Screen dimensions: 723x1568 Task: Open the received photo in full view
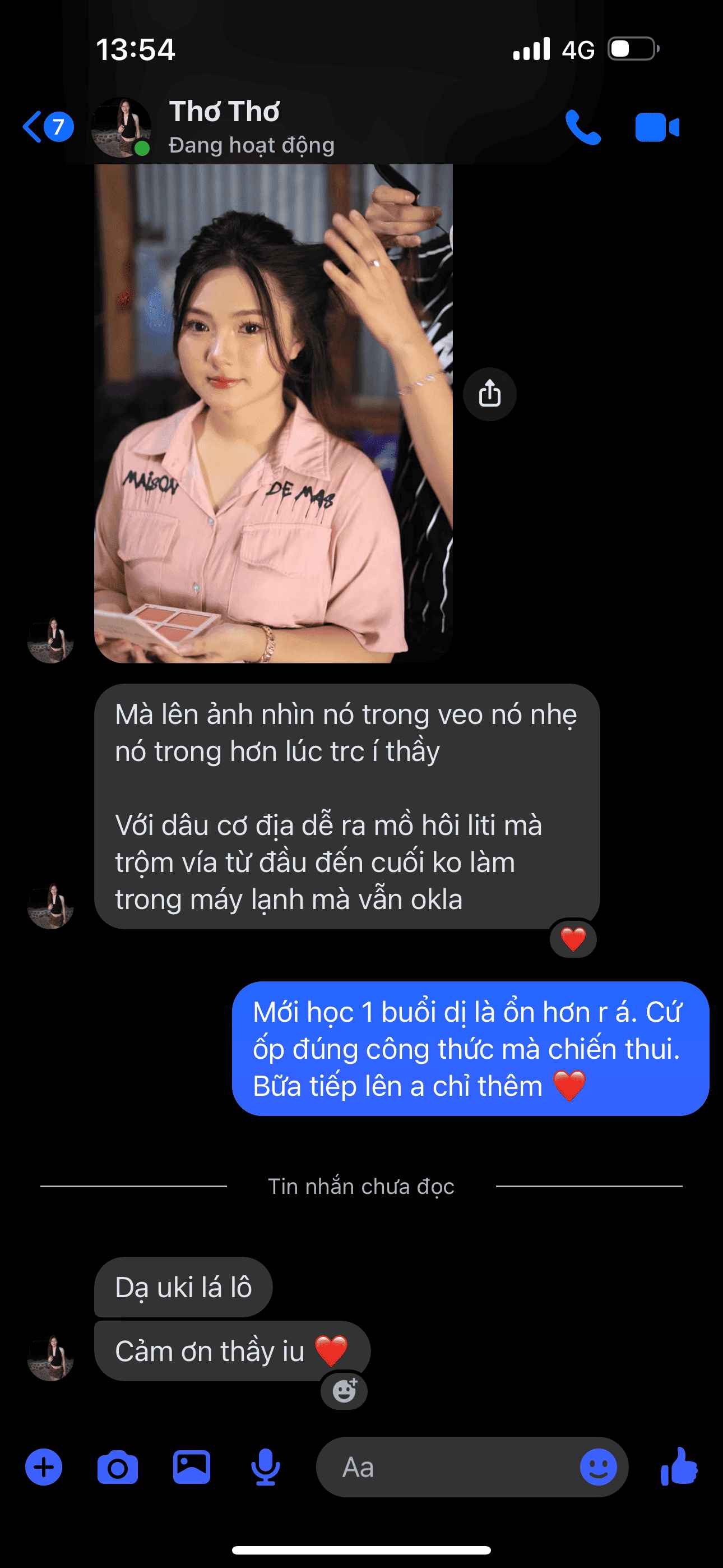click(274, 414)
